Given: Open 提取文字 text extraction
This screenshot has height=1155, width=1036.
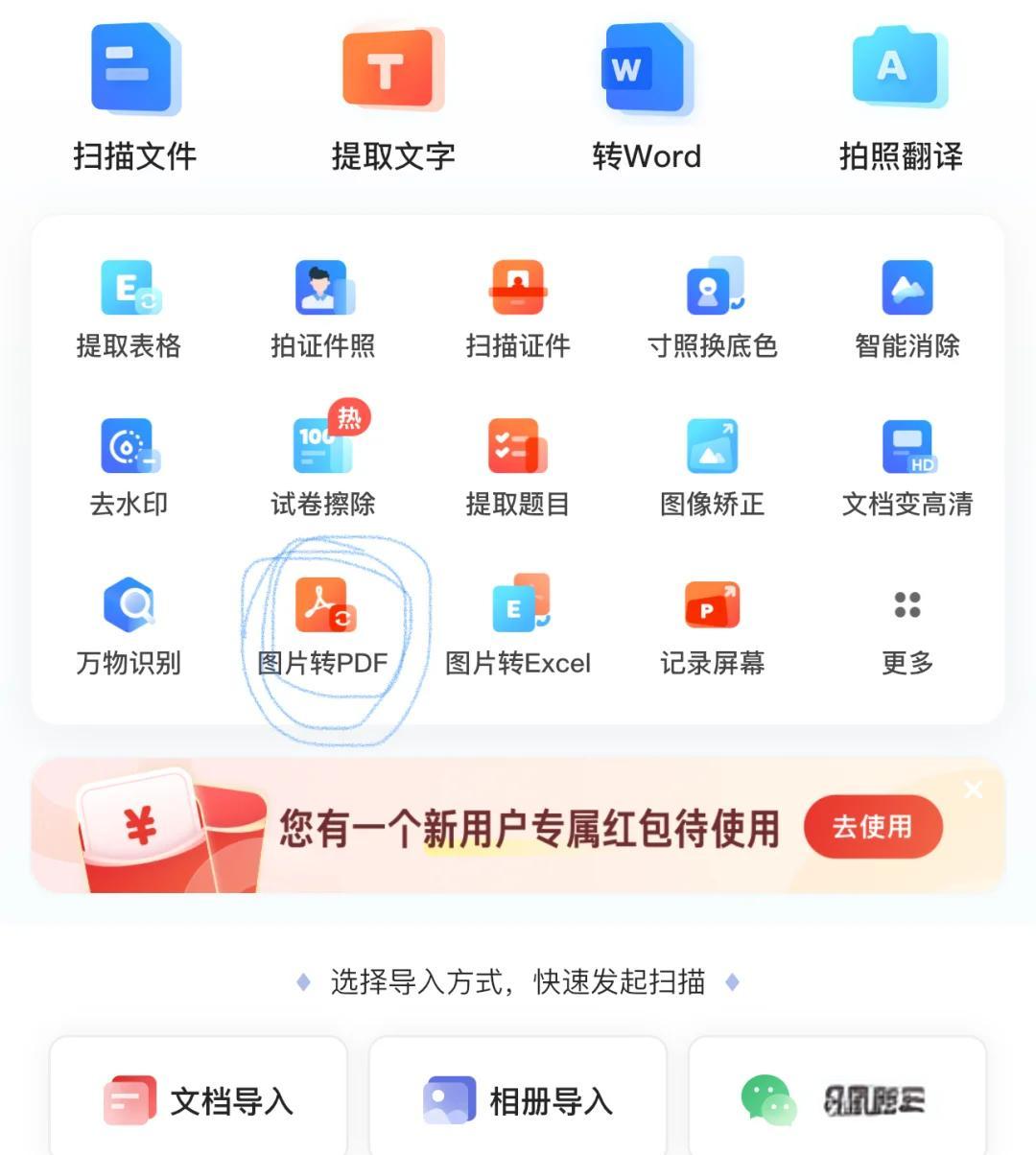Looking at the screenshot, I should pyautogui.click(x=392, y=98).
